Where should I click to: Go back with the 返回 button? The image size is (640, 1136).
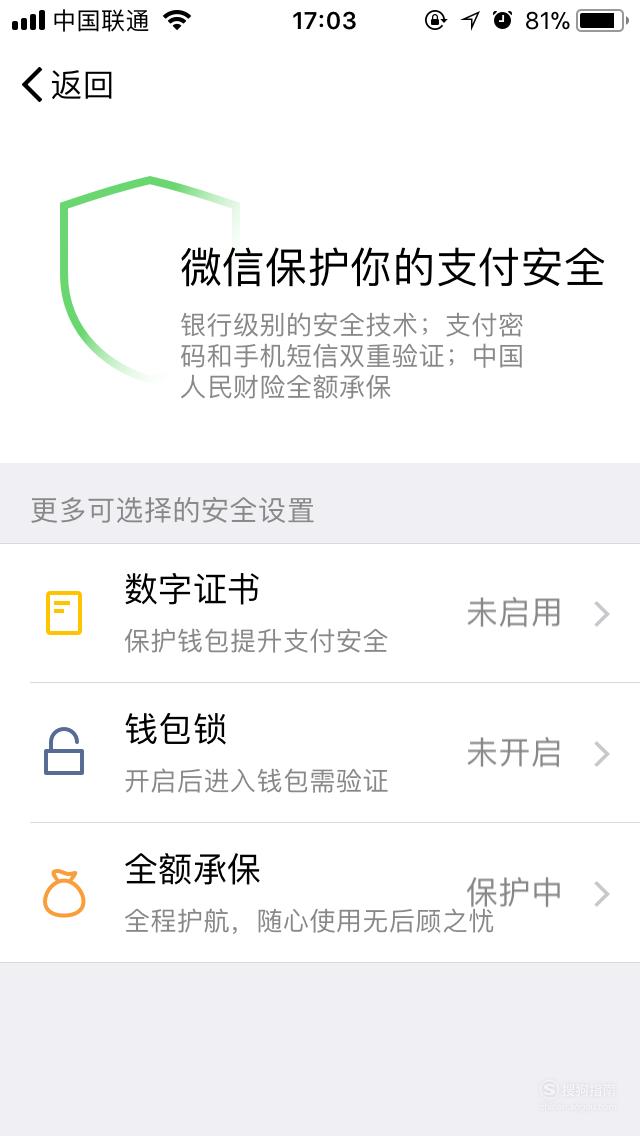(67, 85)
